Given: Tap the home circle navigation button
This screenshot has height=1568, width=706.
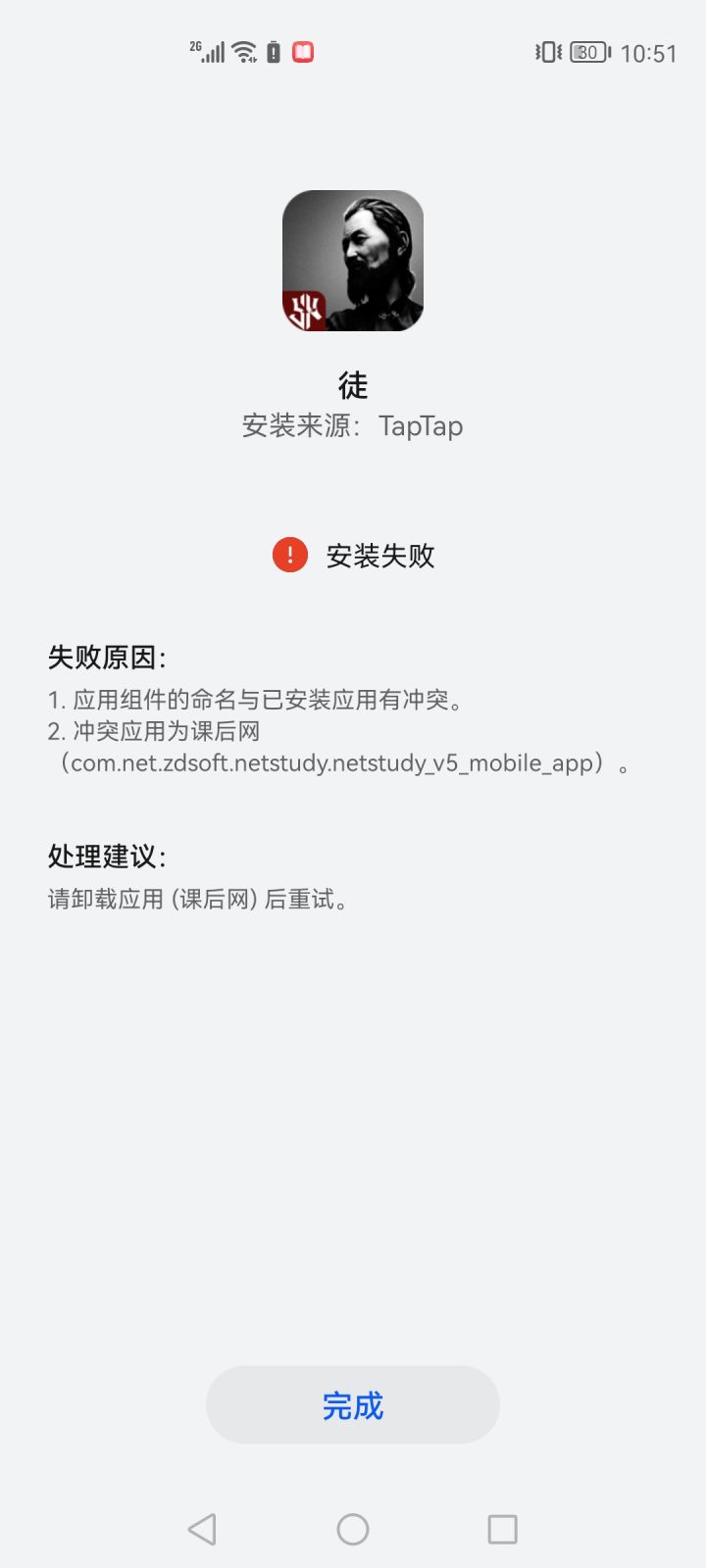Looking at the screenshot, I should (353, 1528).
